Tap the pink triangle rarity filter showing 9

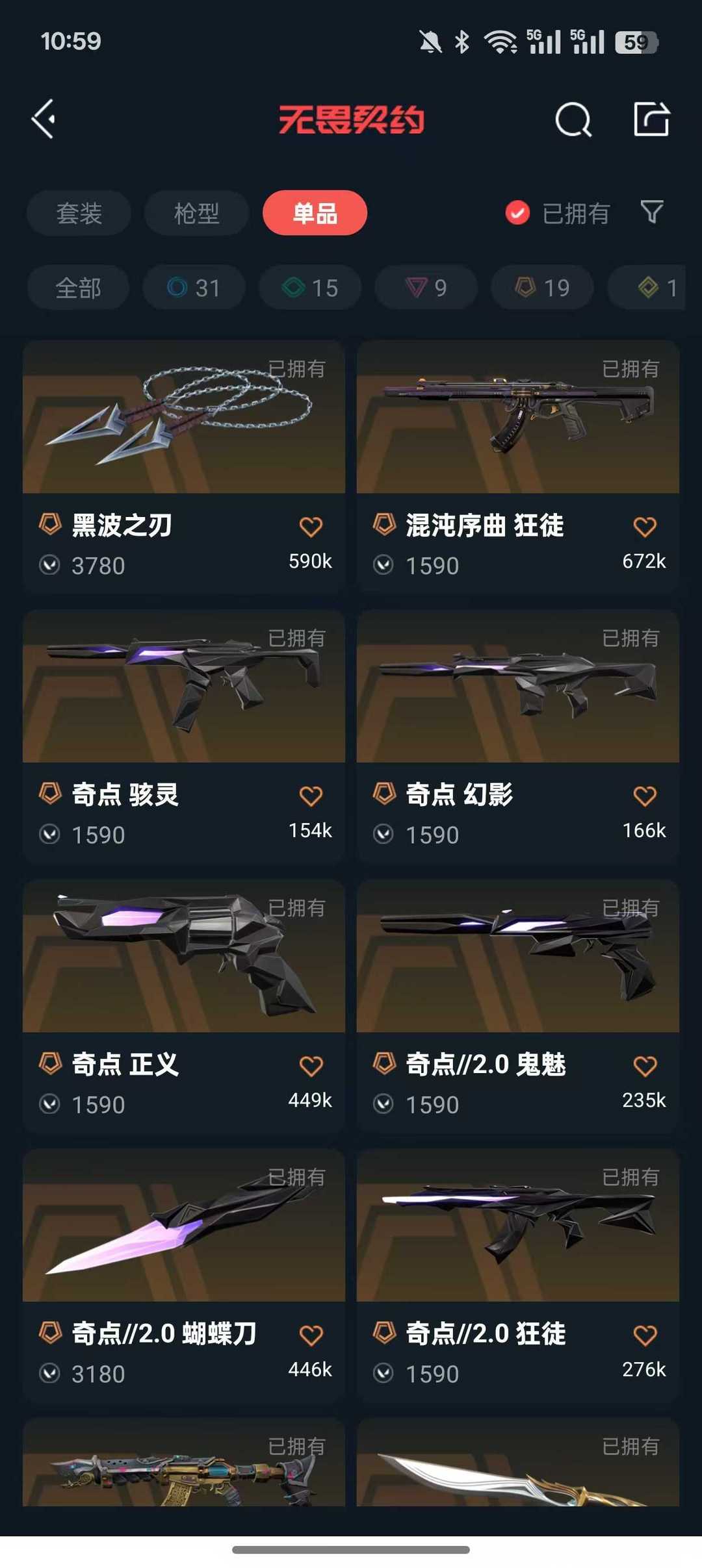pos(425,288)
